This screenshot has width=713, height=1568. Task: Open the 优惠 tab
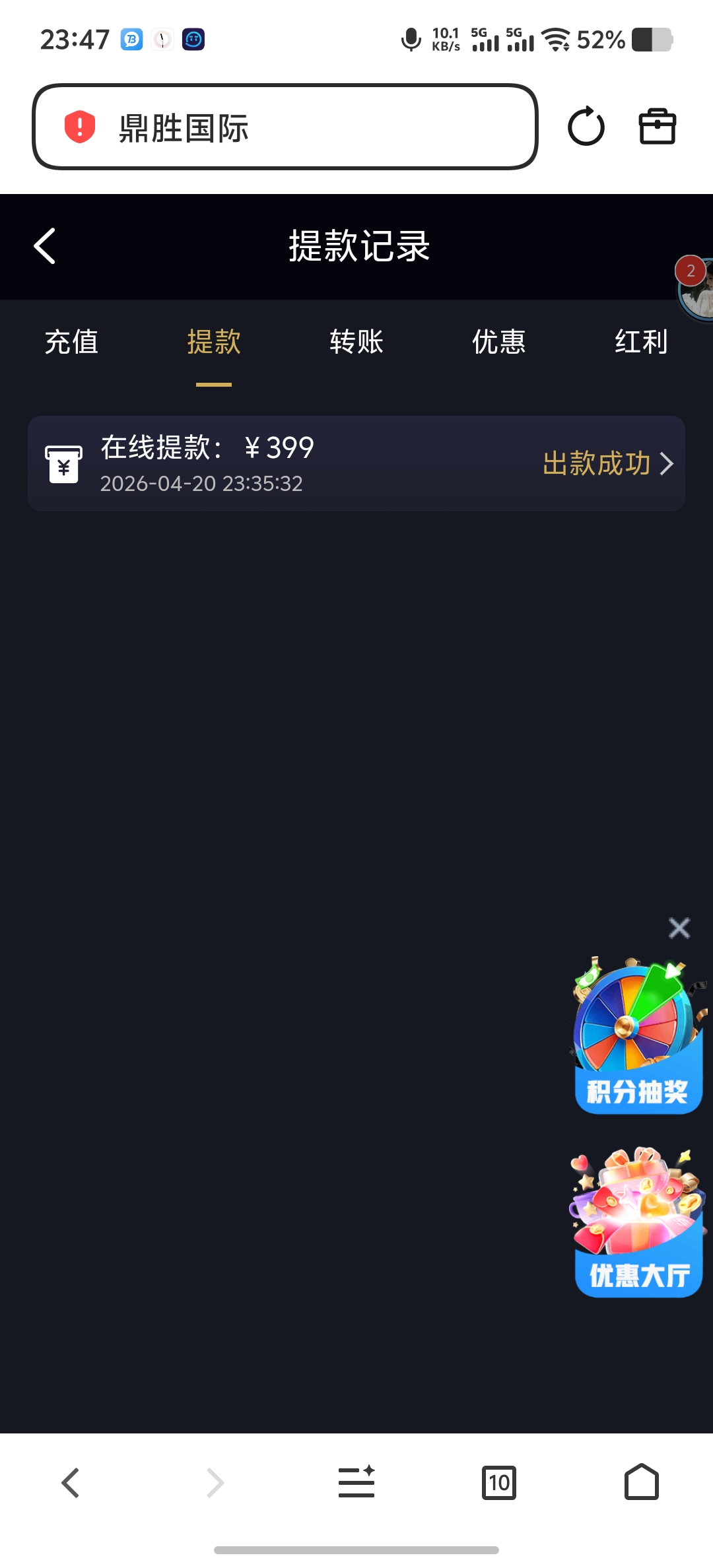pyautogui.click(x=498, y=342)
